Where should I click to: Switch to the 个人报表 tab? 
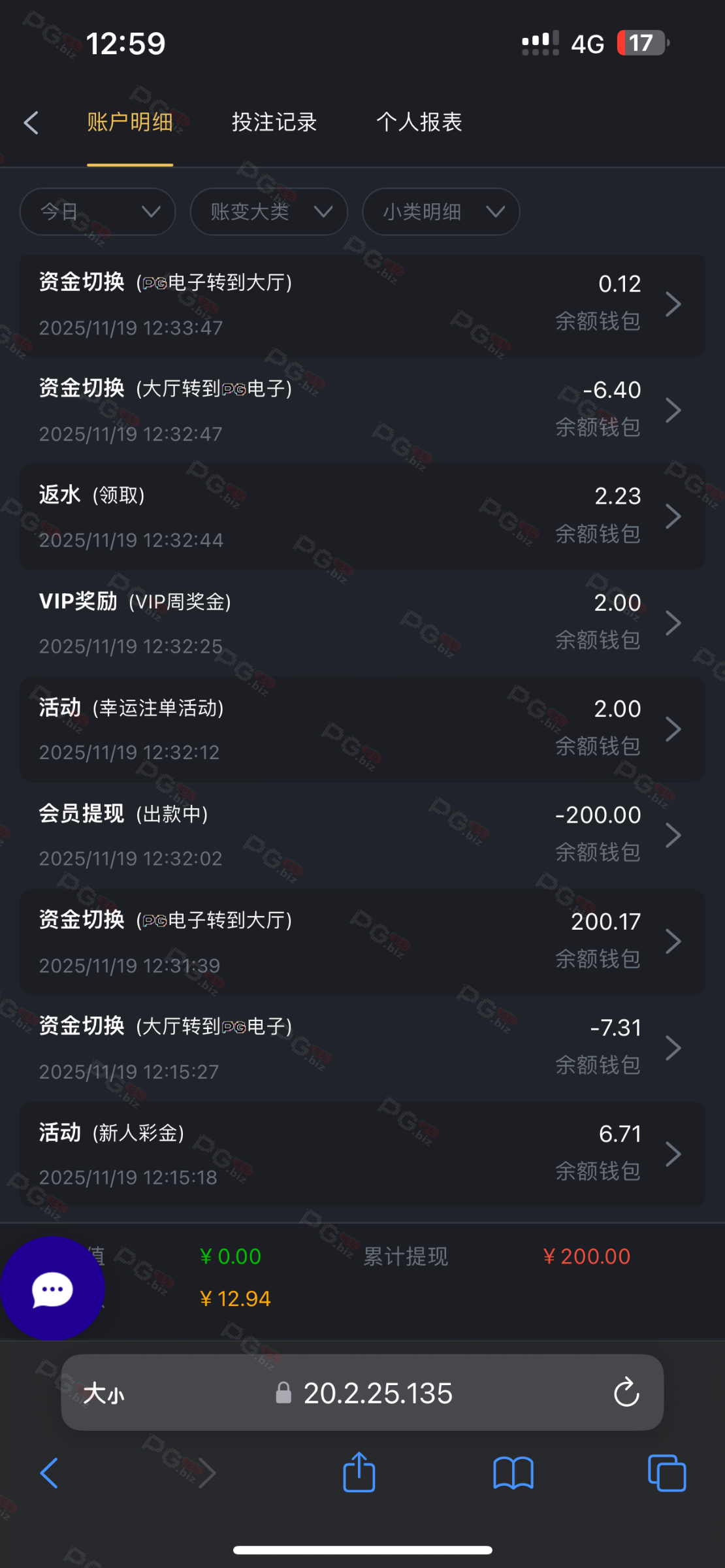click(419, 122)
